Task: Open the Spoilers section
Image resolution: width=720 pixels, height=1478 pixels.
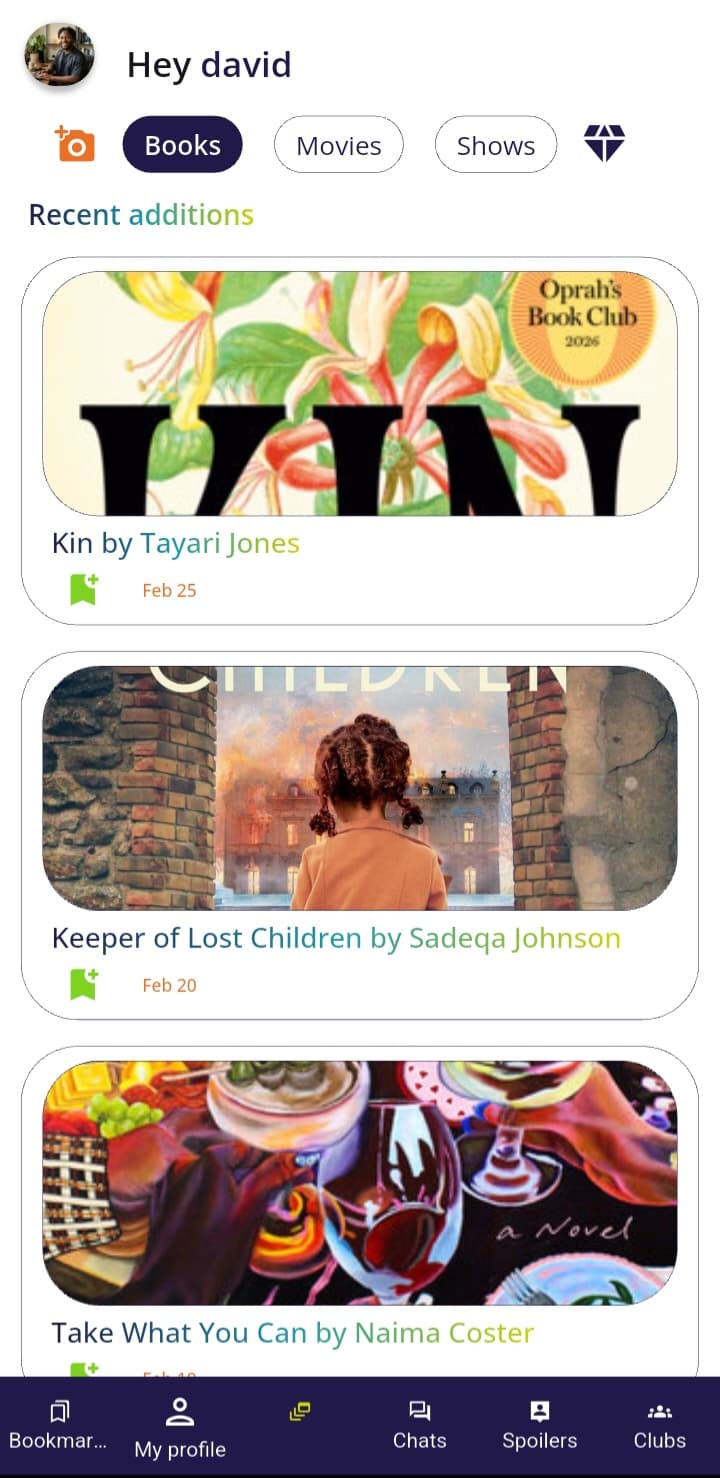Action: [x=539, y=1424]
